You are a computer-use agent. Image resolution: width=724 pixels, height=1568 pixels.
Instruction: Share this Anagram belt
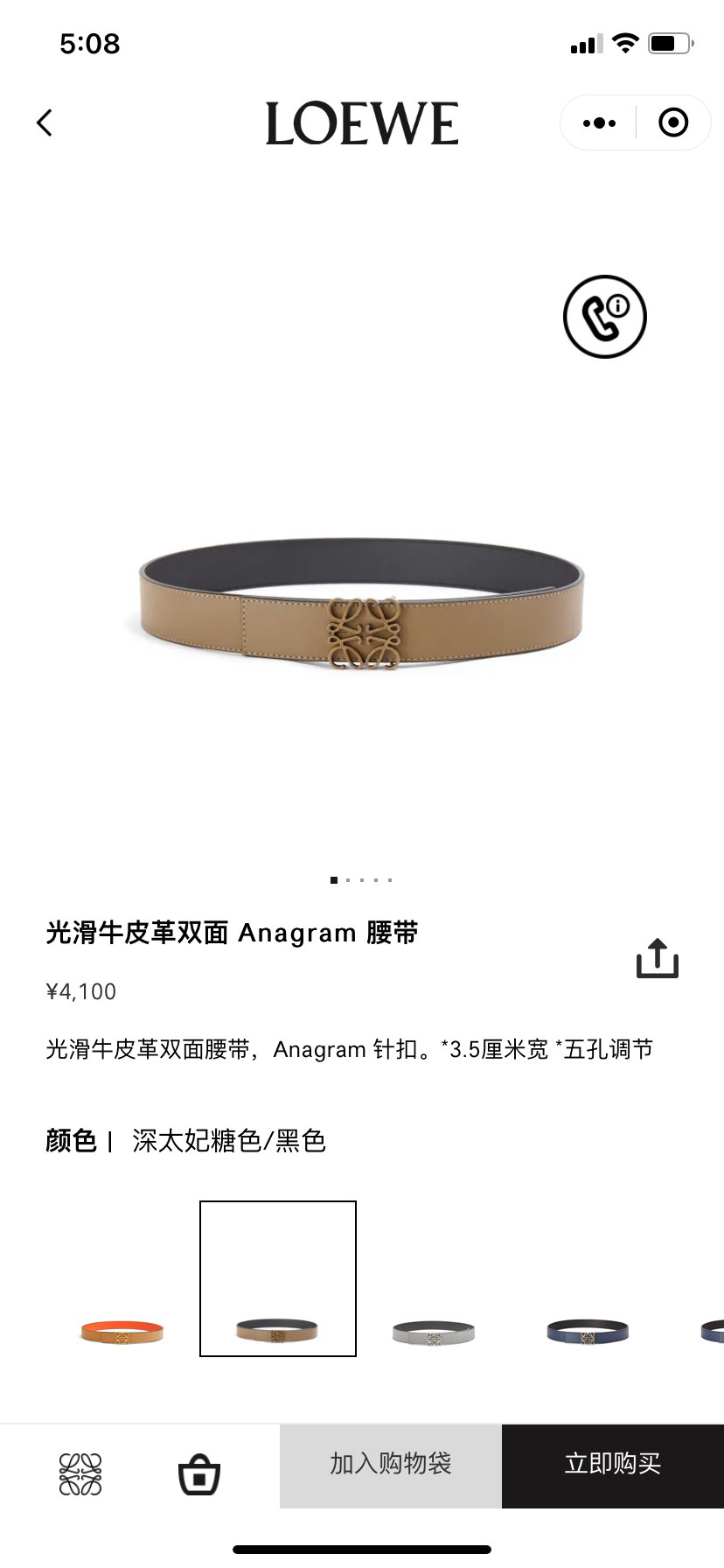(657, 958)
